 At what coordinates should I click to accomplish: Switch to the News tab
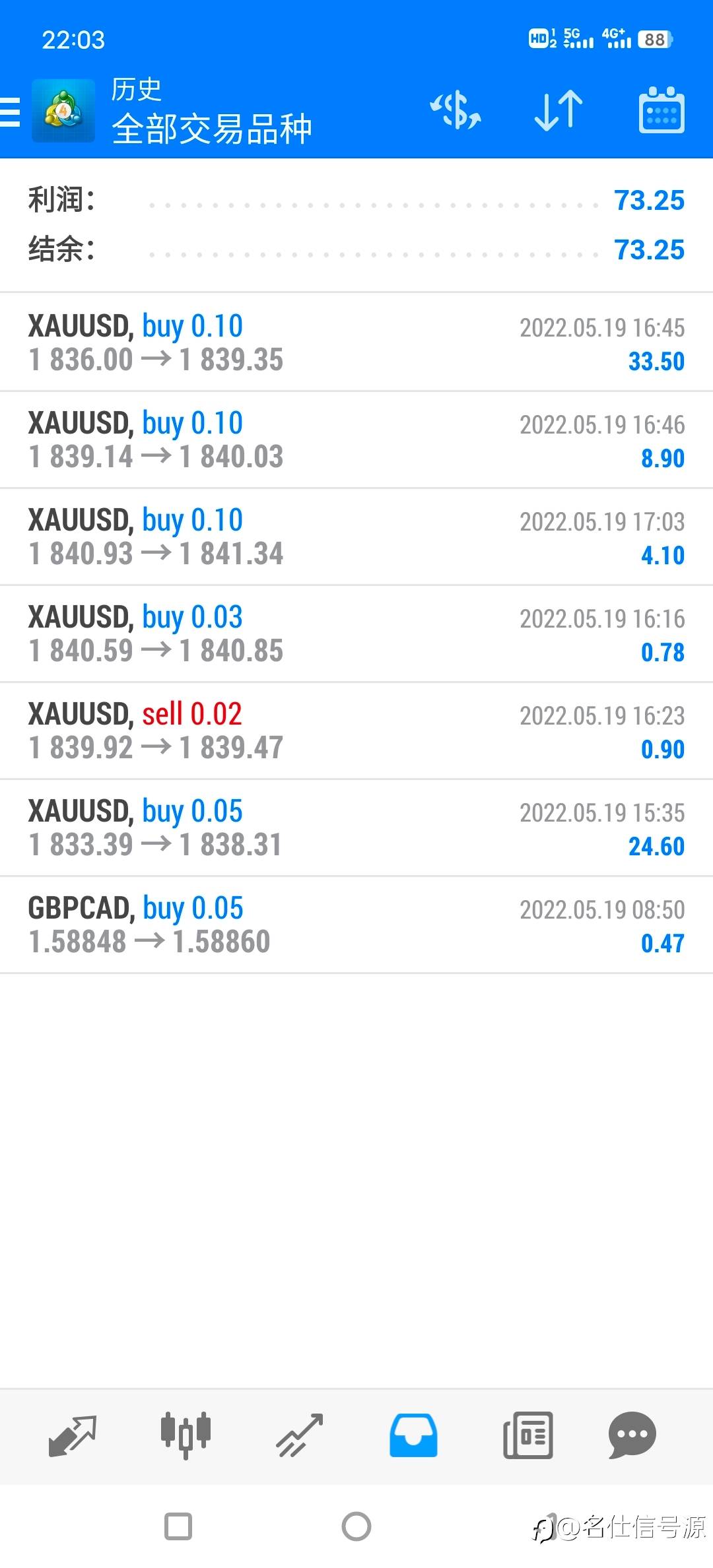527,1435
